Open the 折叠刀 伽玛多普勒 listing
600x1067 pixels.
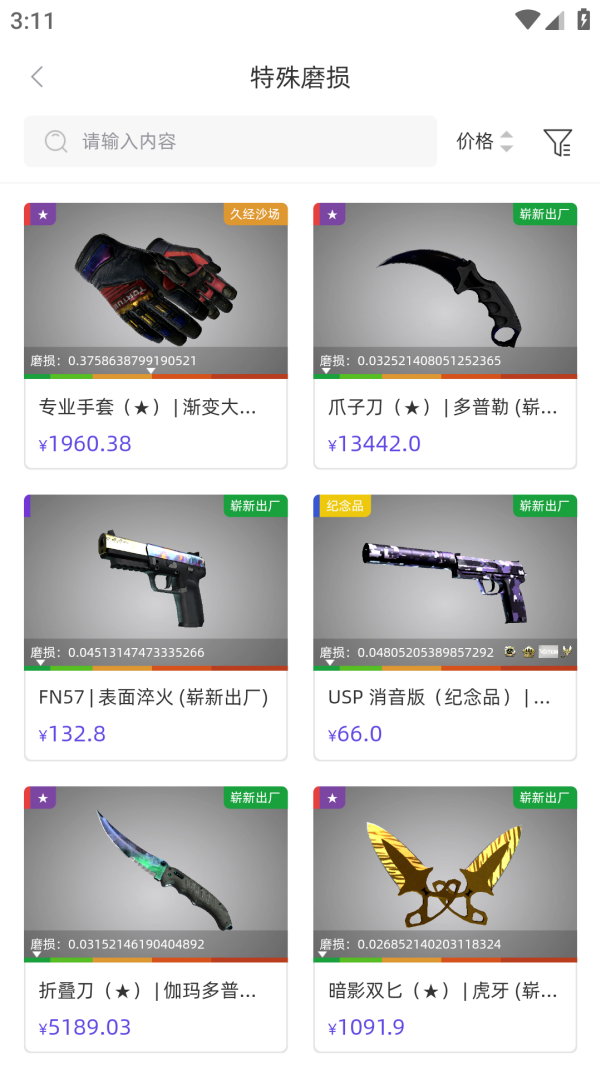[156, 918]
